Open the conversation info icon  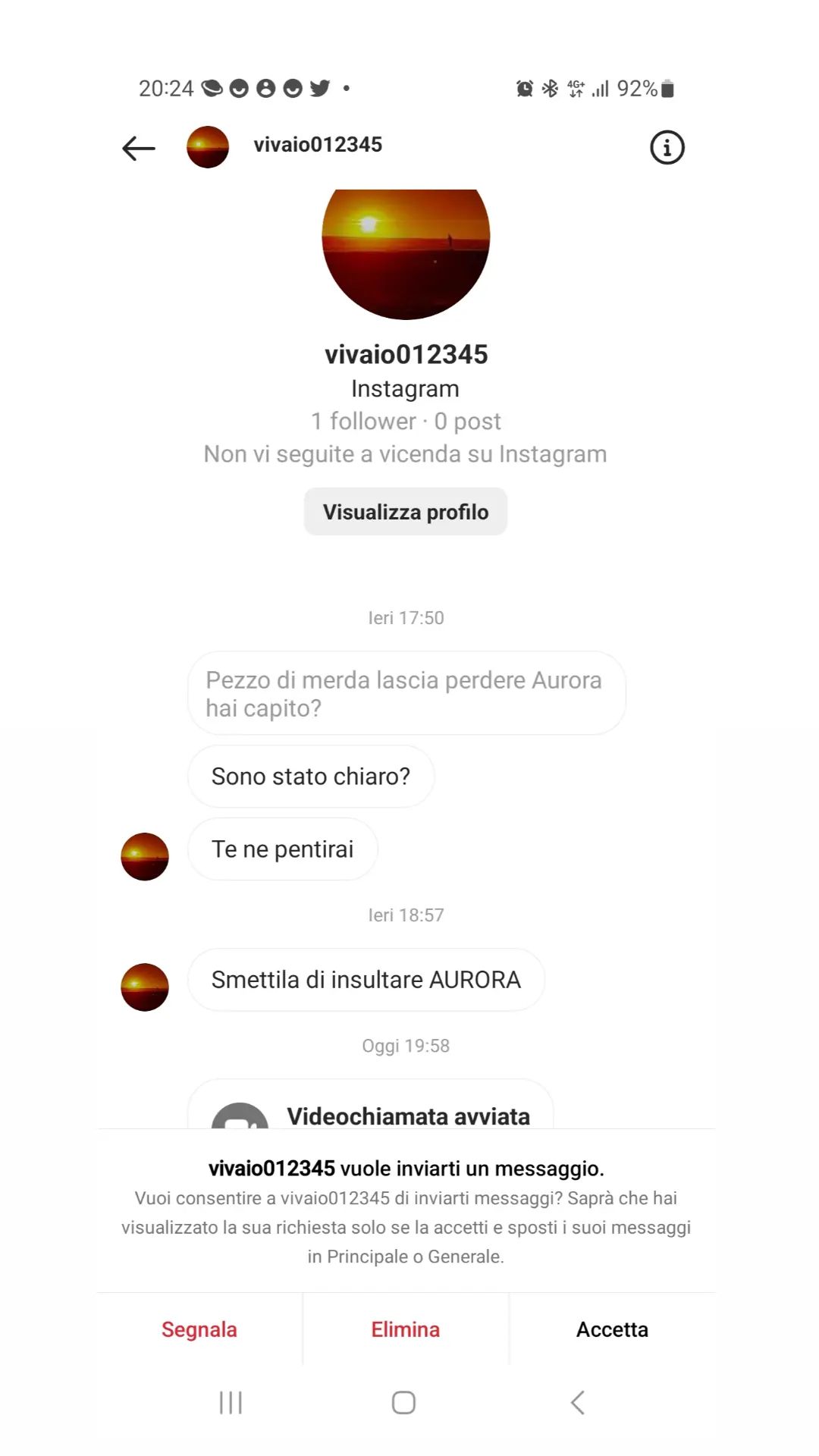tap(667, 148)
